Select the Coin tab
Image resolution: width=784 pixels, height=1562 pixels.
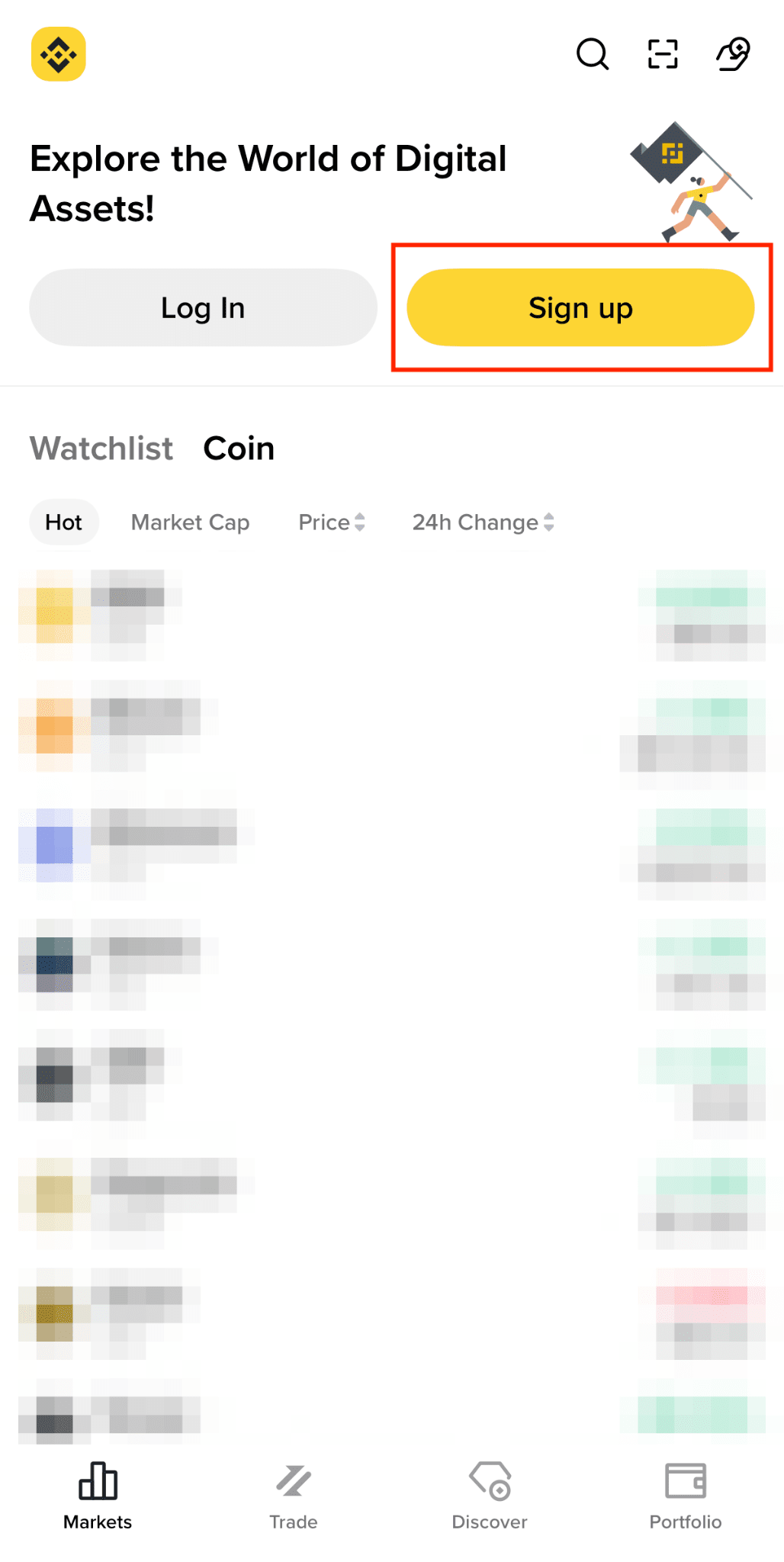tap(239, 448)
